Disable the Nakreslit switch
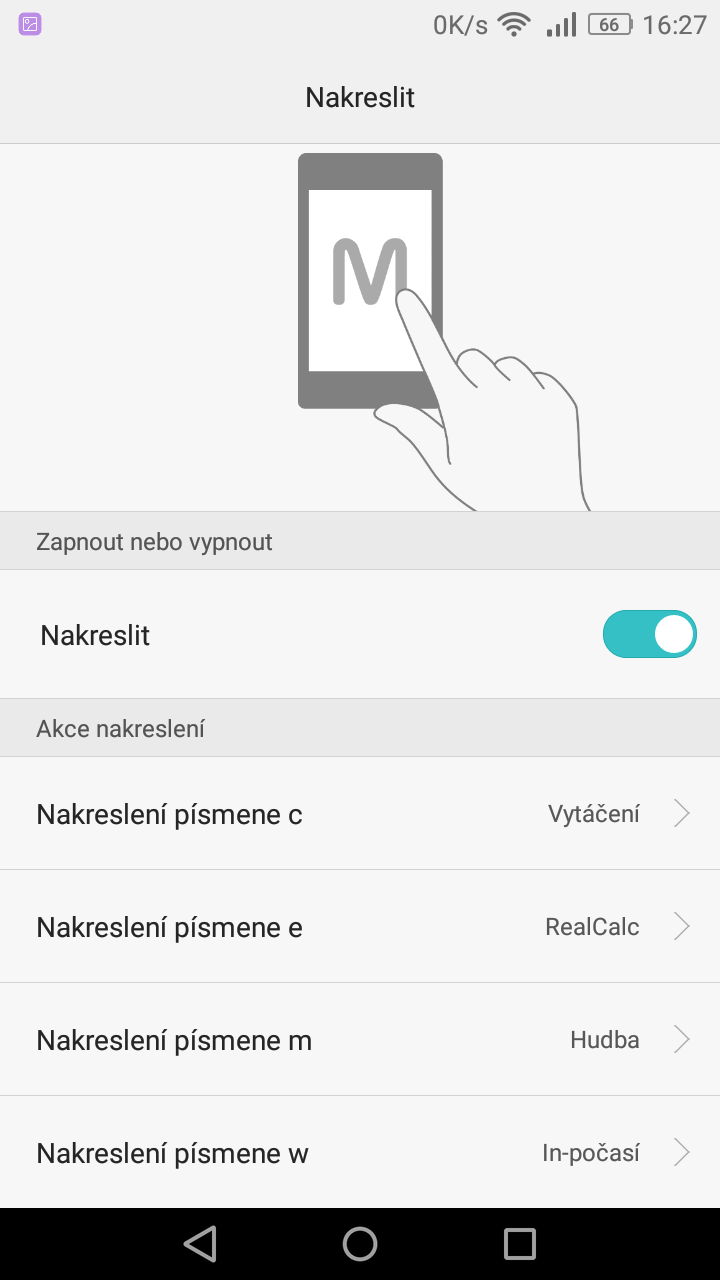This screenshot has width=720, height=1280. click(649, 634)
